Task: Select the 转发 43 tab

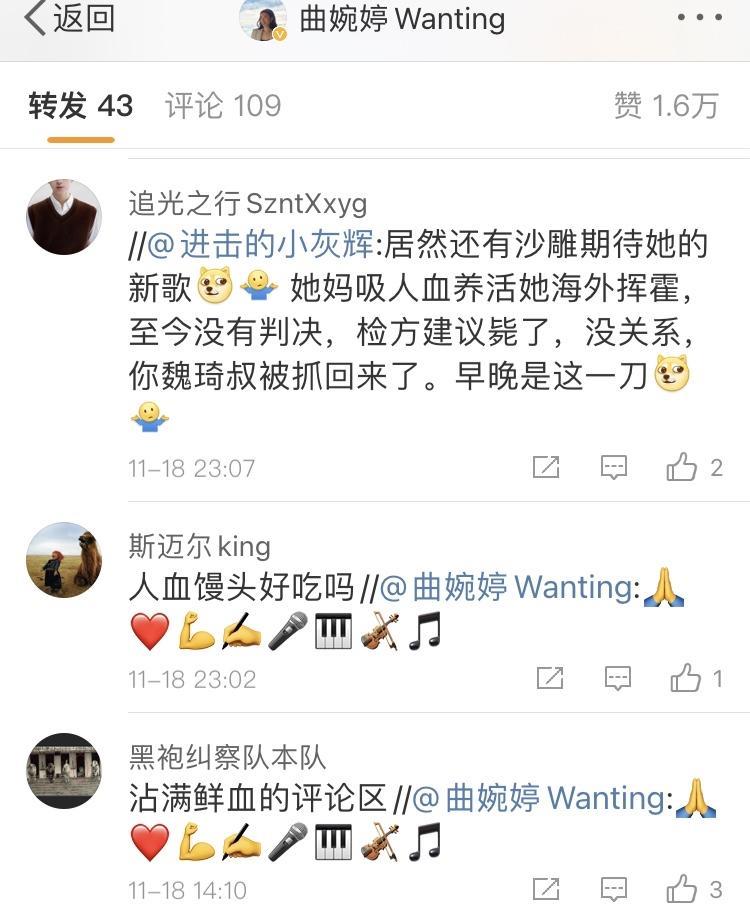Action: click(80, 106)
